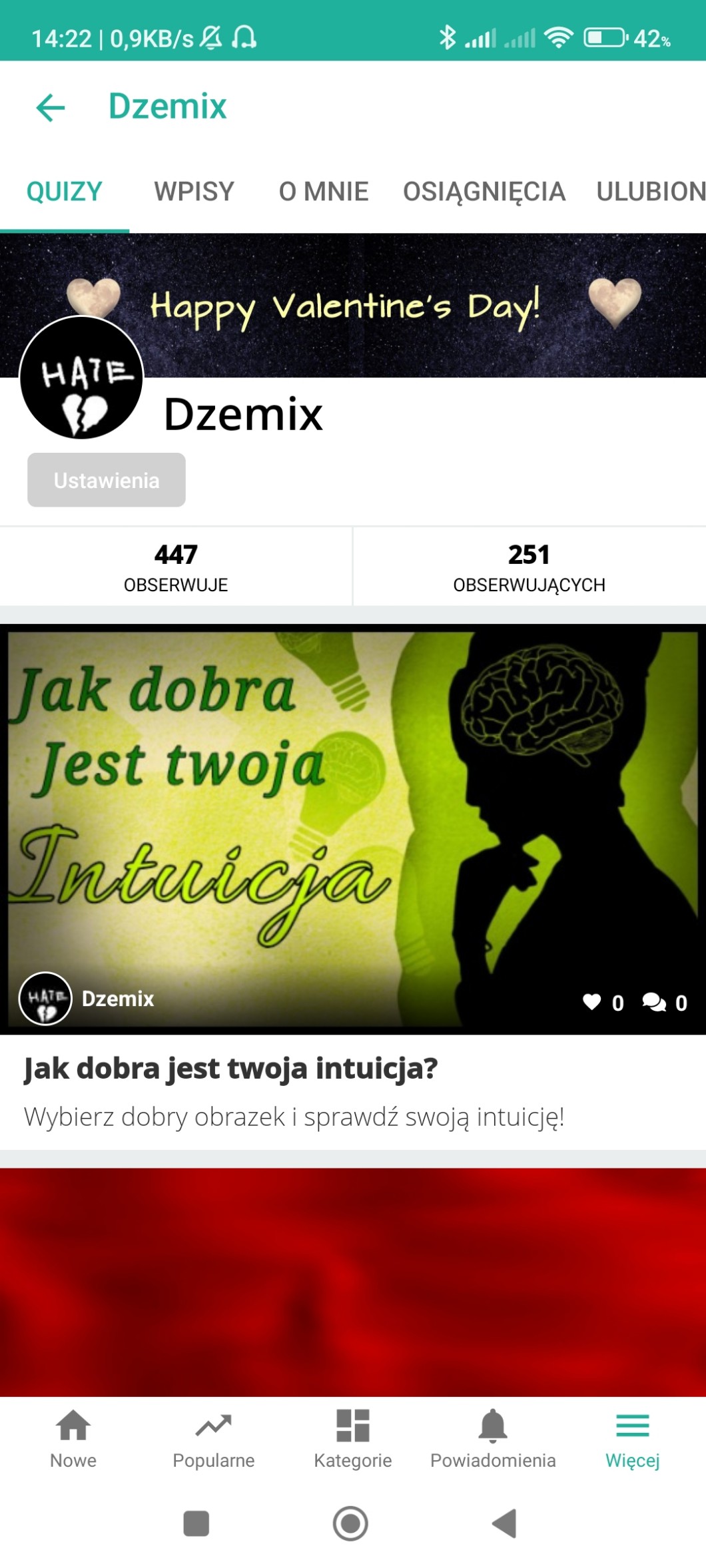Open comments on the intuicja quiz

pos(654,1002)
